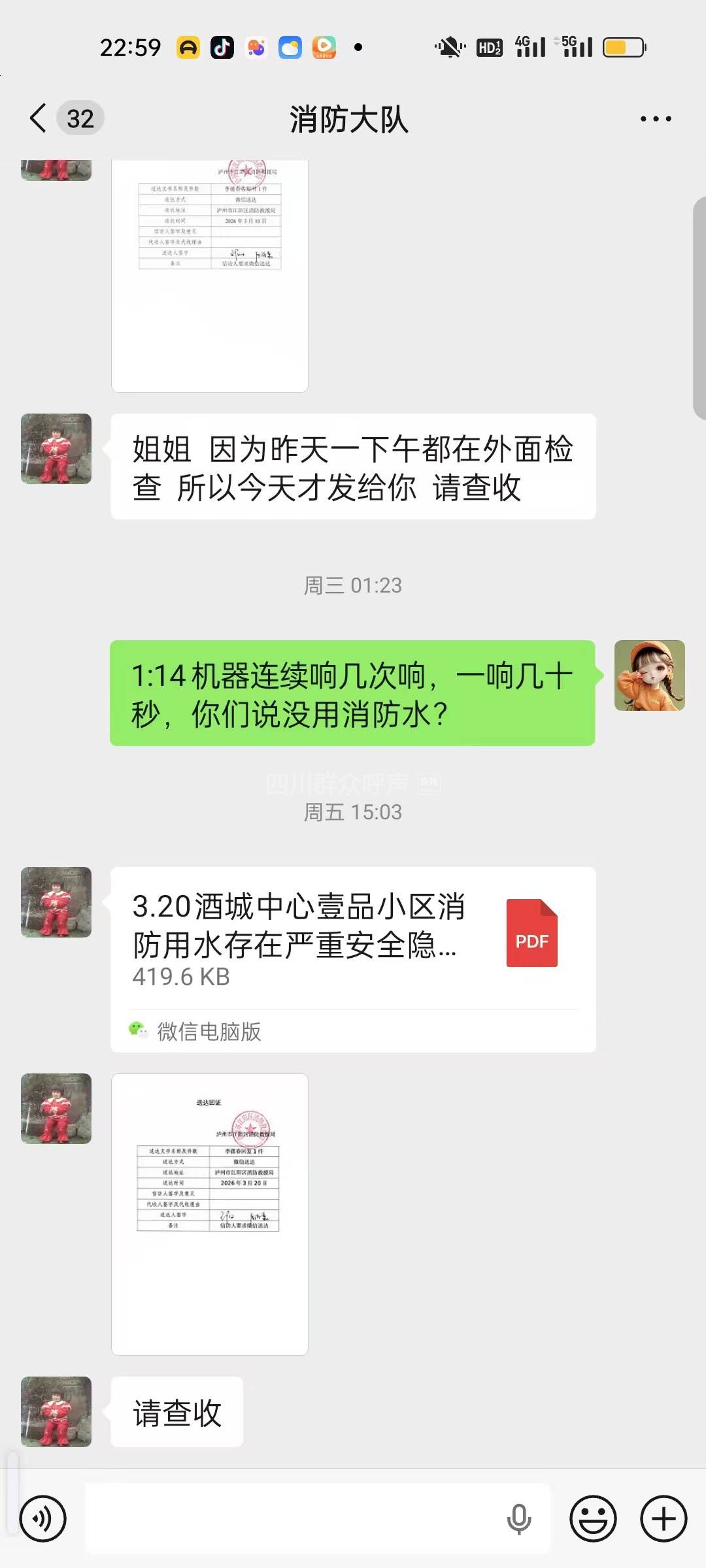Viewport: 706px width, 1568px height.
Task: Open my own profile avatar
Action: (649, 676)
